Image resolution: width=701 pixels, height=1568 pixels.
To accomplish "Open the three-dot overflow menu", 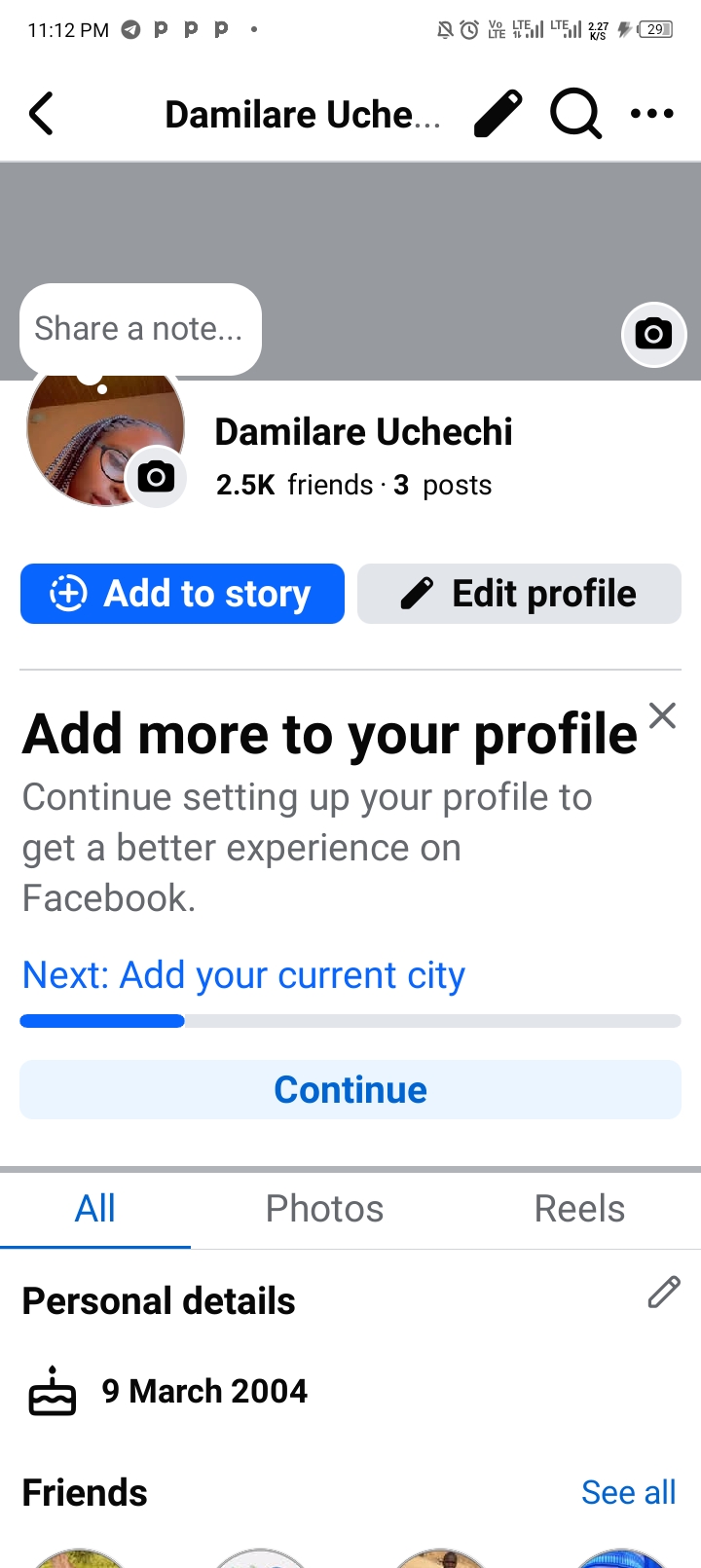I will [651, 114].
